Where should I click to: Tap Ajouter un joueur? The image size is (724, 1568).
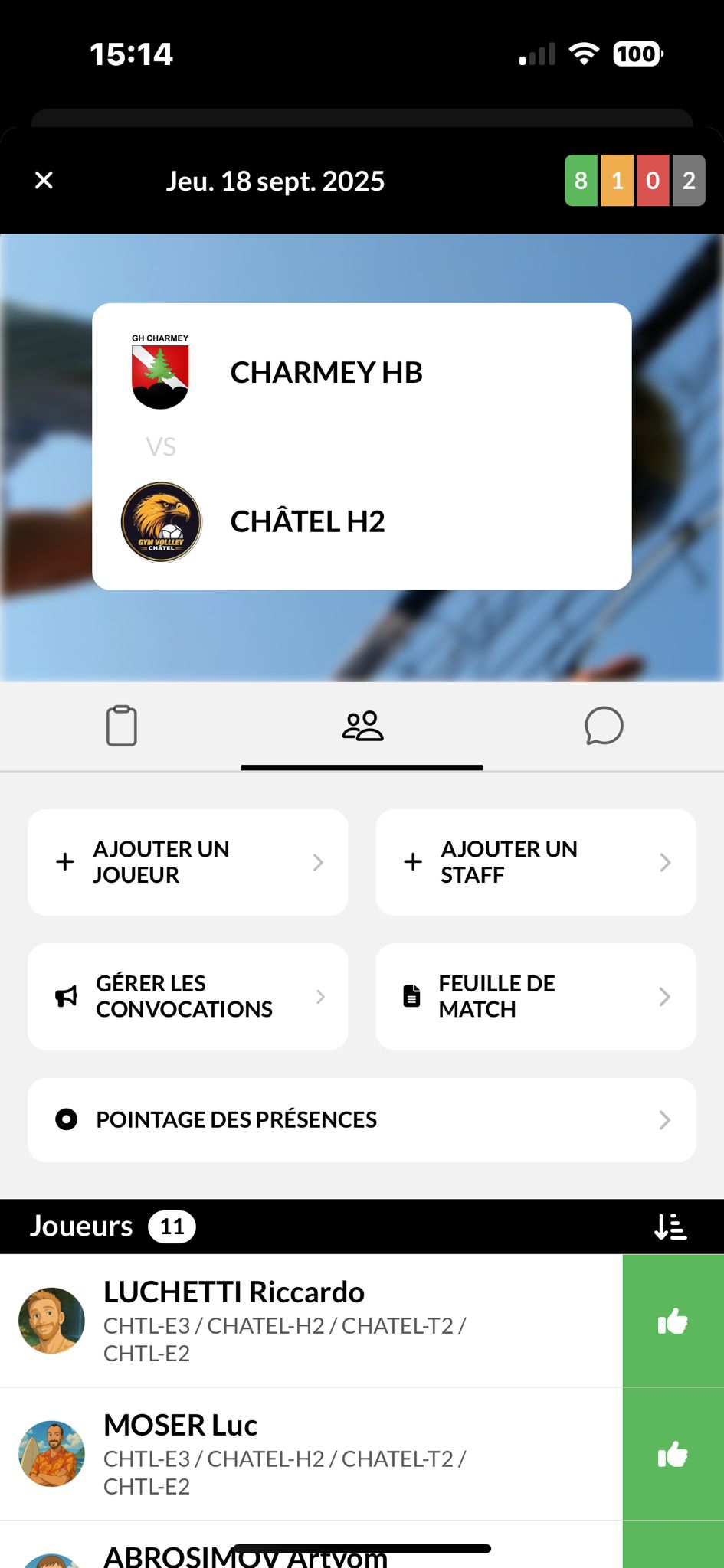[x=188, y=862]
